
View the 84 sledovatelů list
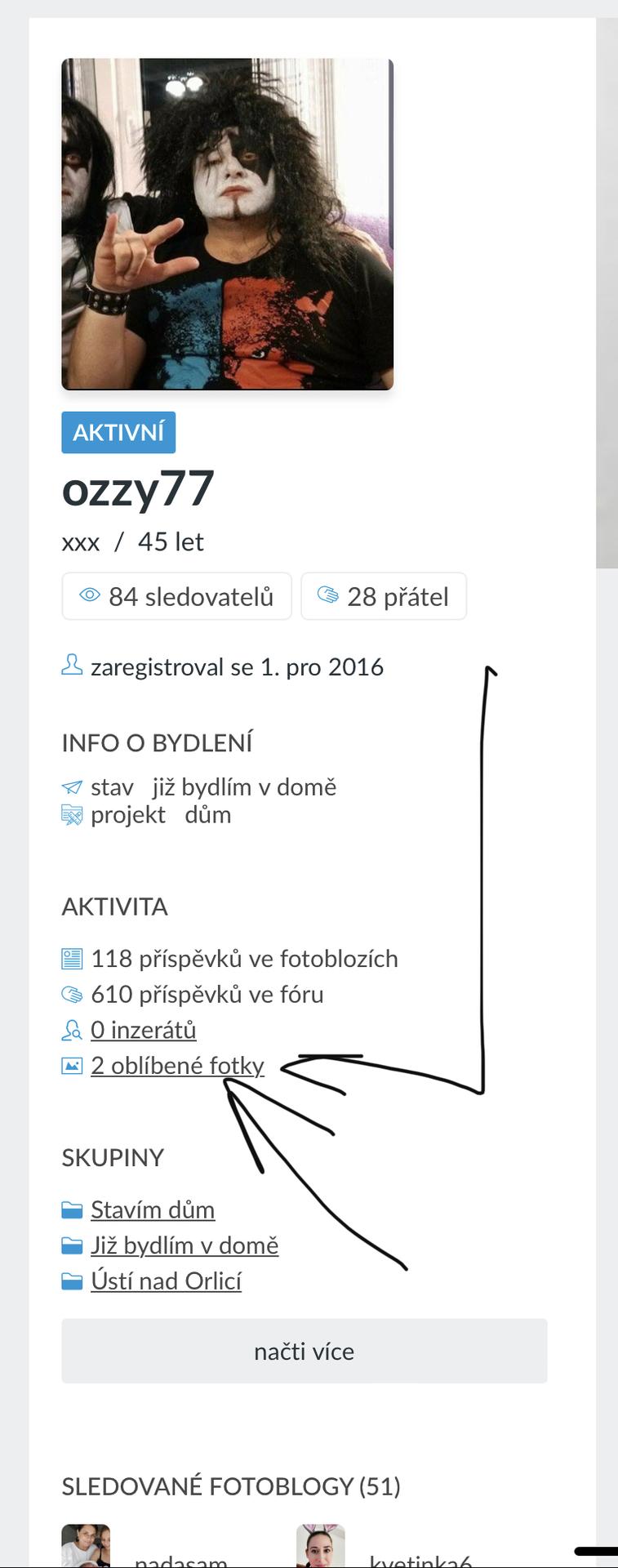pyautogui.click(x=176, y=597)
